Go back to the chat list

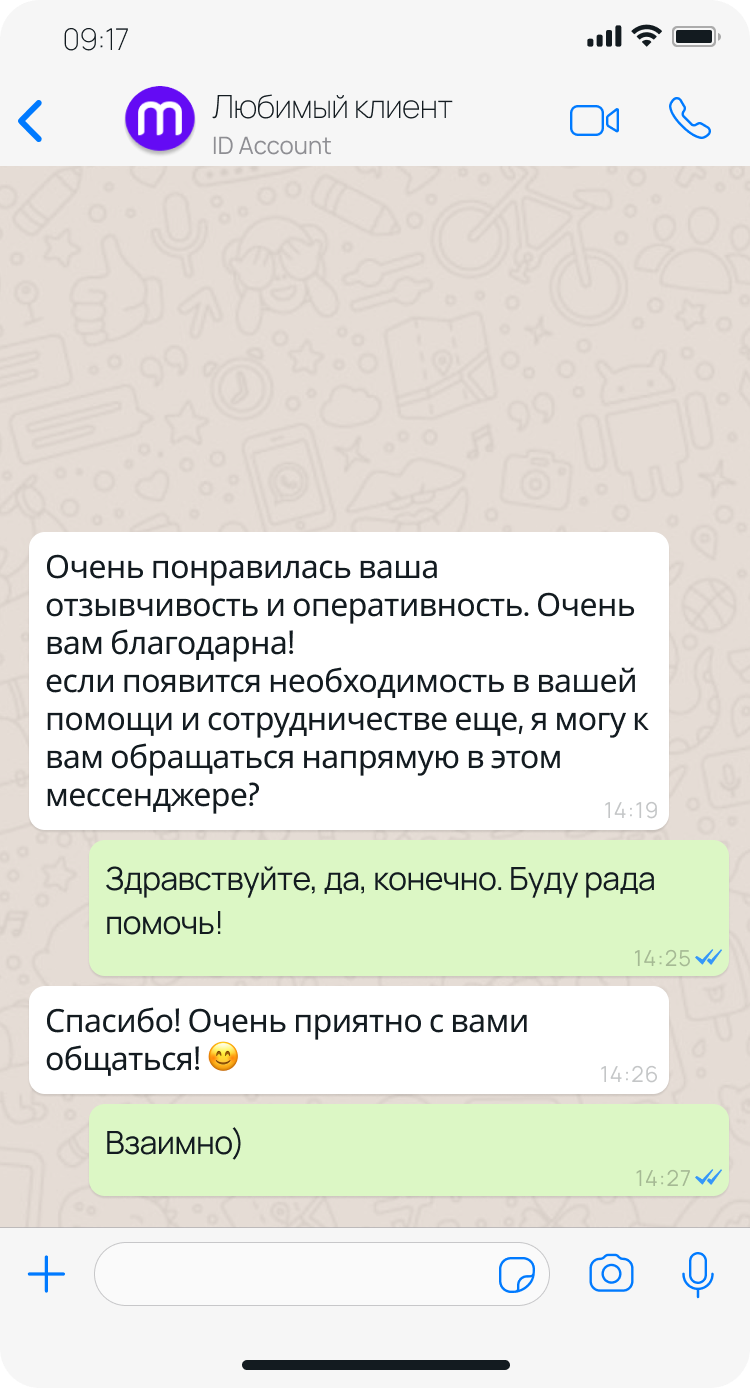pyautogui.click(x=31, y=121)
